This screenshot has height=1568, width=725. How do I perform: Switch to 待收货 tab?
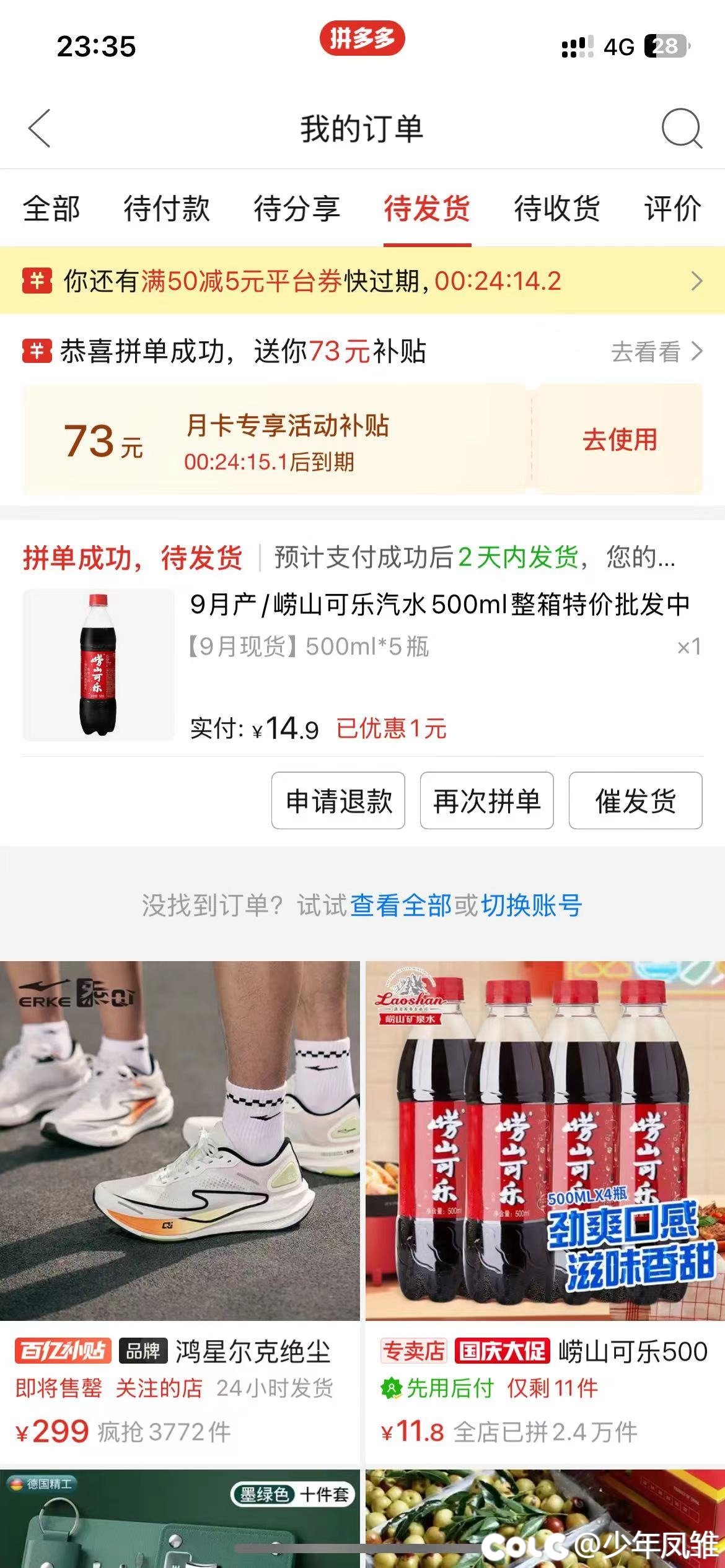pyautogui.click(x=556, y=208)
